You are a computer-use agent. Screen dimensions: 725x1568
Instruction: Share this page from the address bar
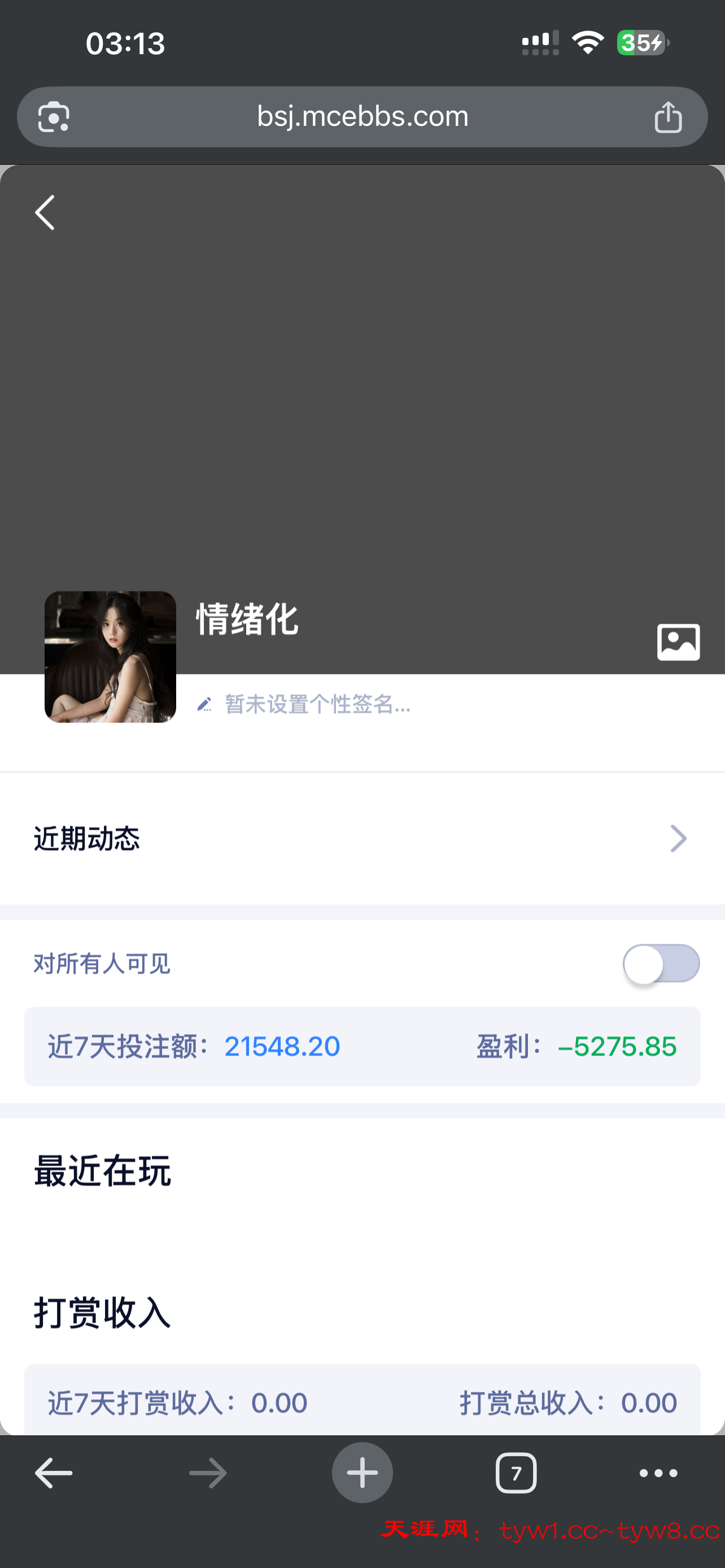tap(668, 117)
